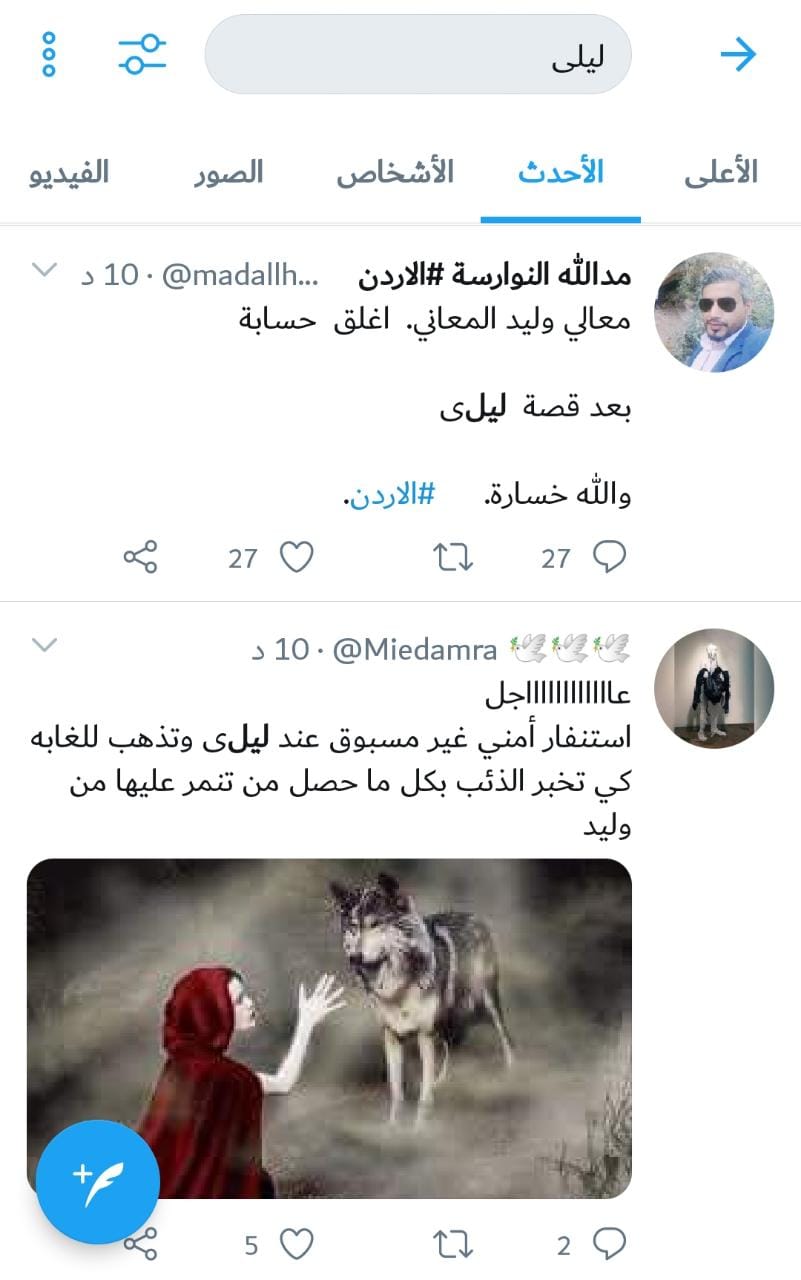Screen dimensions: 801x1280
Task: Share the @madallh tweet
Action: tap(140, 557)
